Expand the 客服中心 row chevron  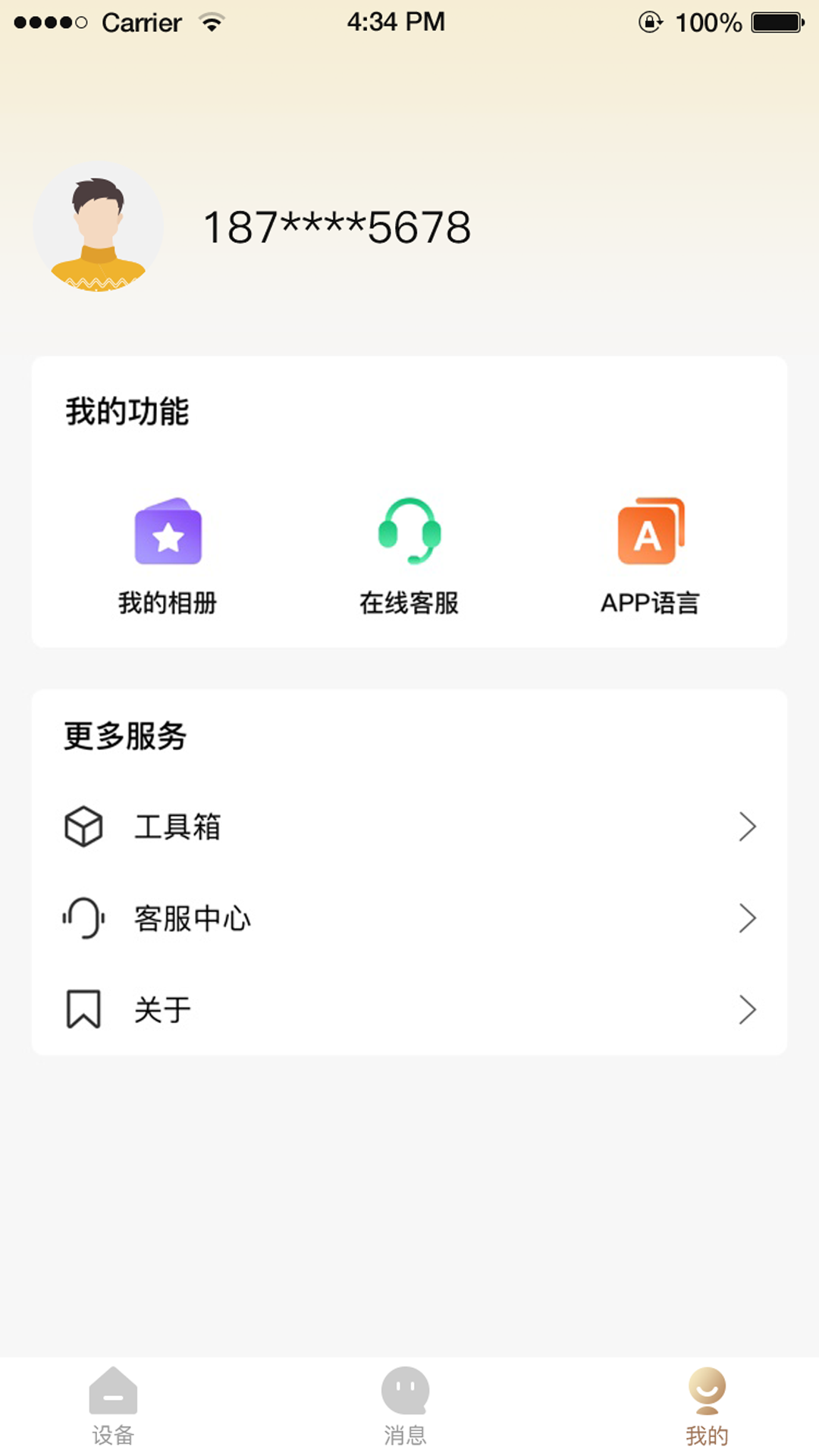coord(748,918)
